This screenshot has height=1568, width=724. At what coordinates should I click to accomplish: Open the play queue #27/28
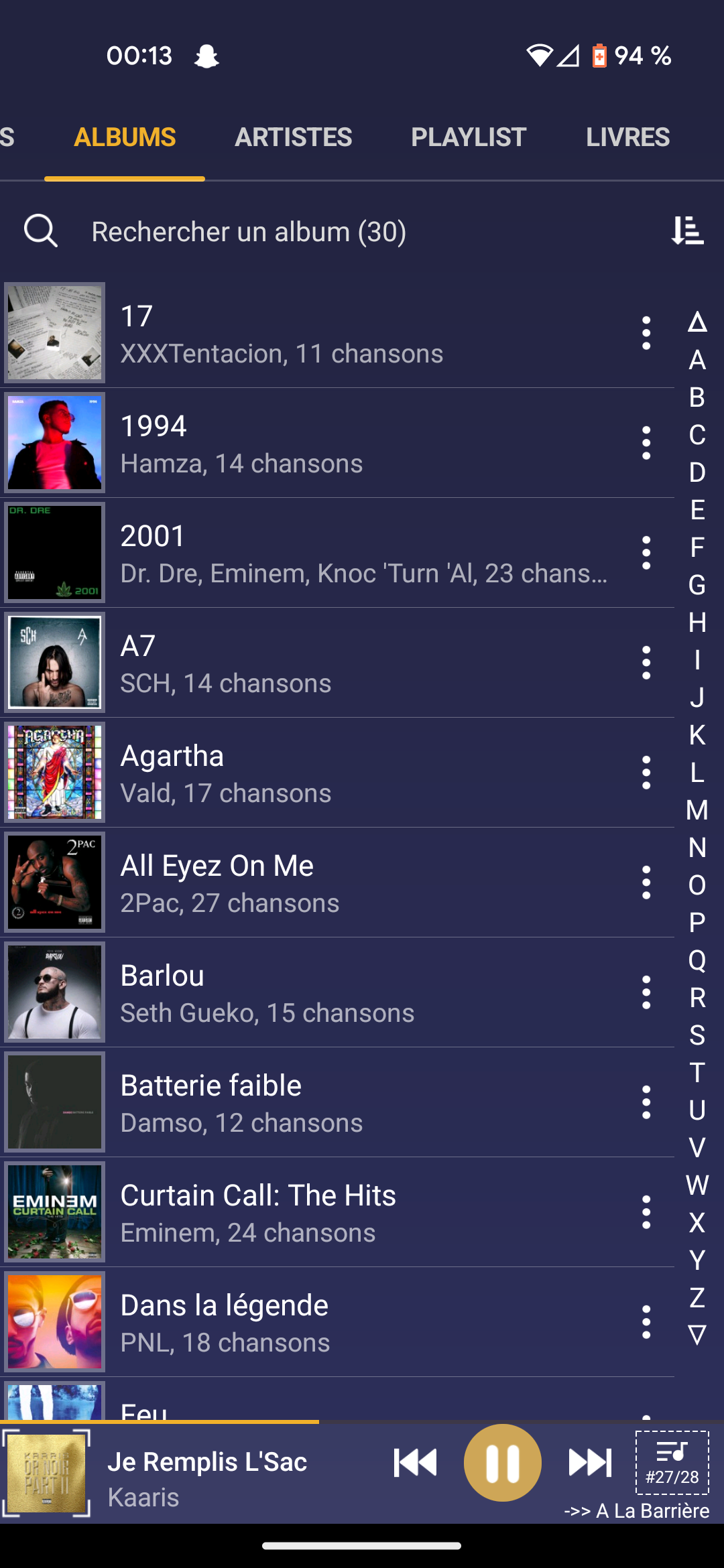coord(672,1463)
